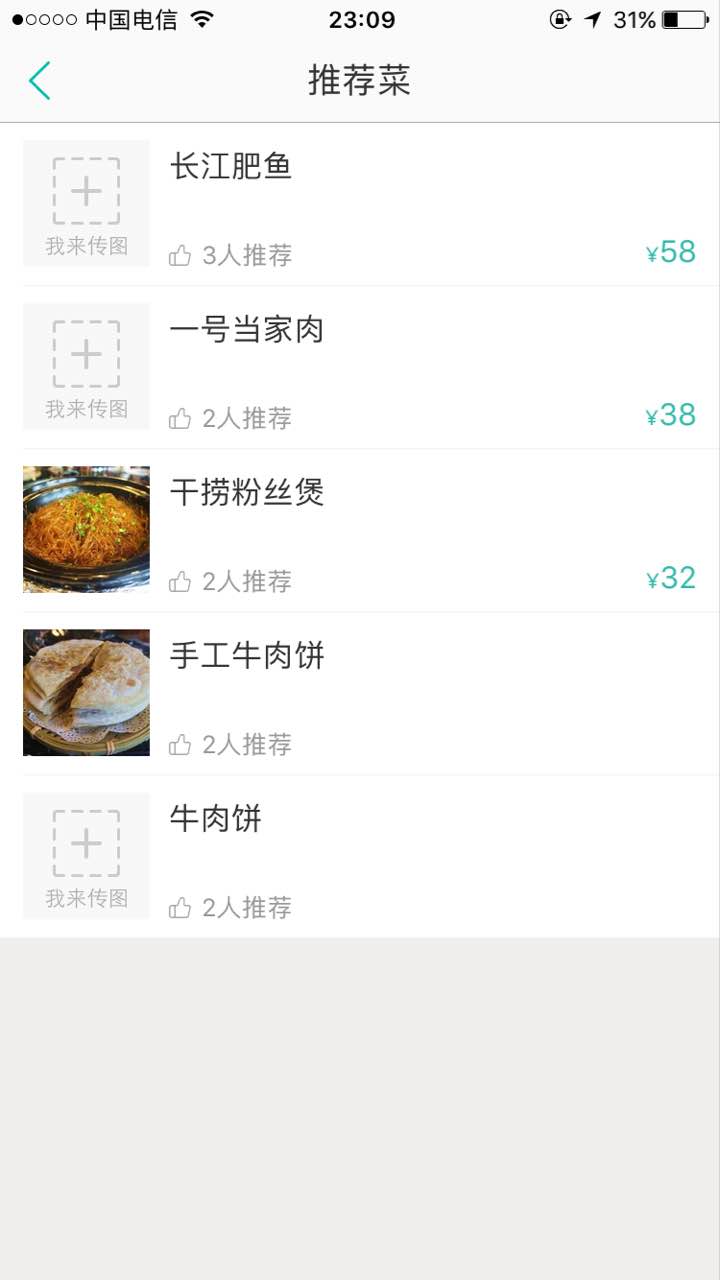Like the 一号当家肉 dish
Viewport: 720px width, 1280px height.
click(x=180, y=419)
